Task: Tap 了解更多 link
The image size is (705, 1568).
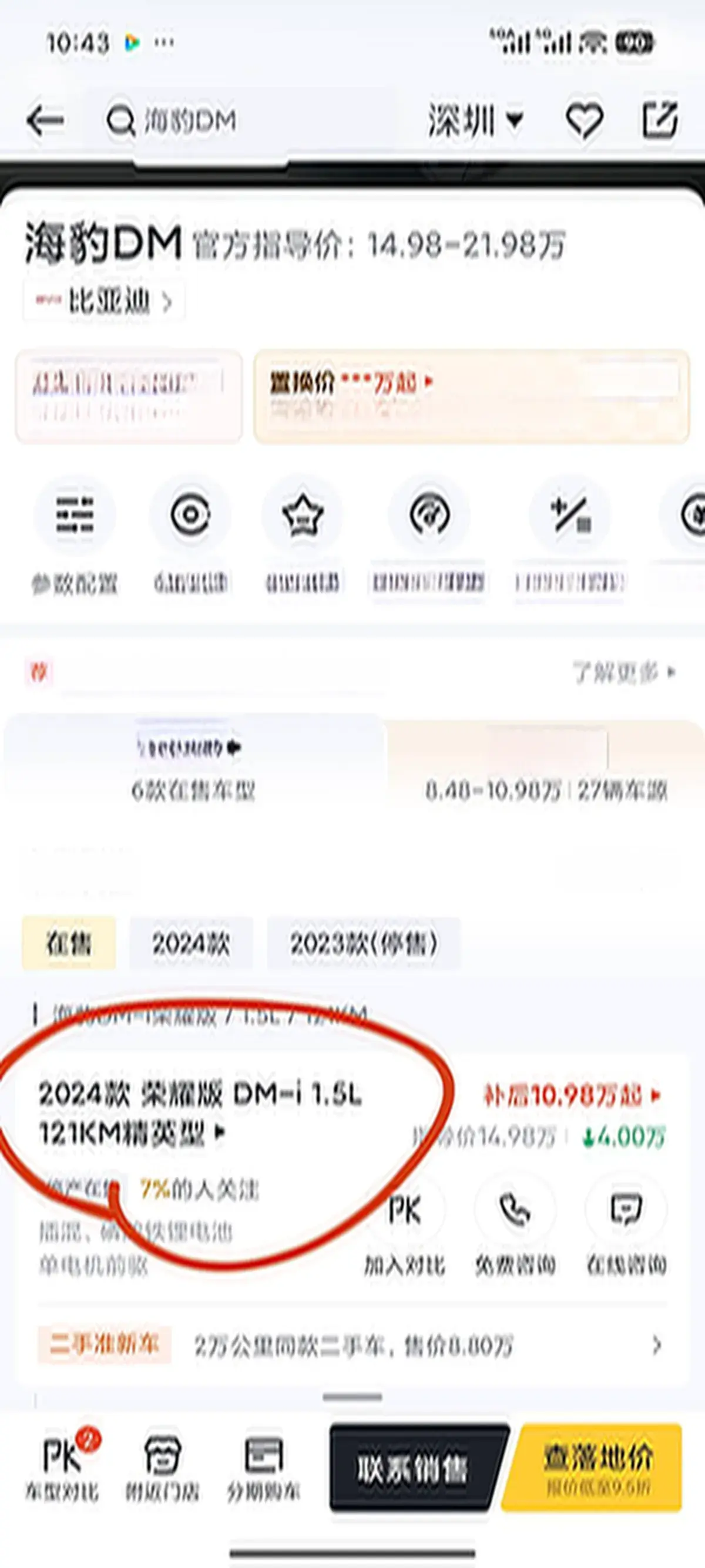Action: pos(623,672)
